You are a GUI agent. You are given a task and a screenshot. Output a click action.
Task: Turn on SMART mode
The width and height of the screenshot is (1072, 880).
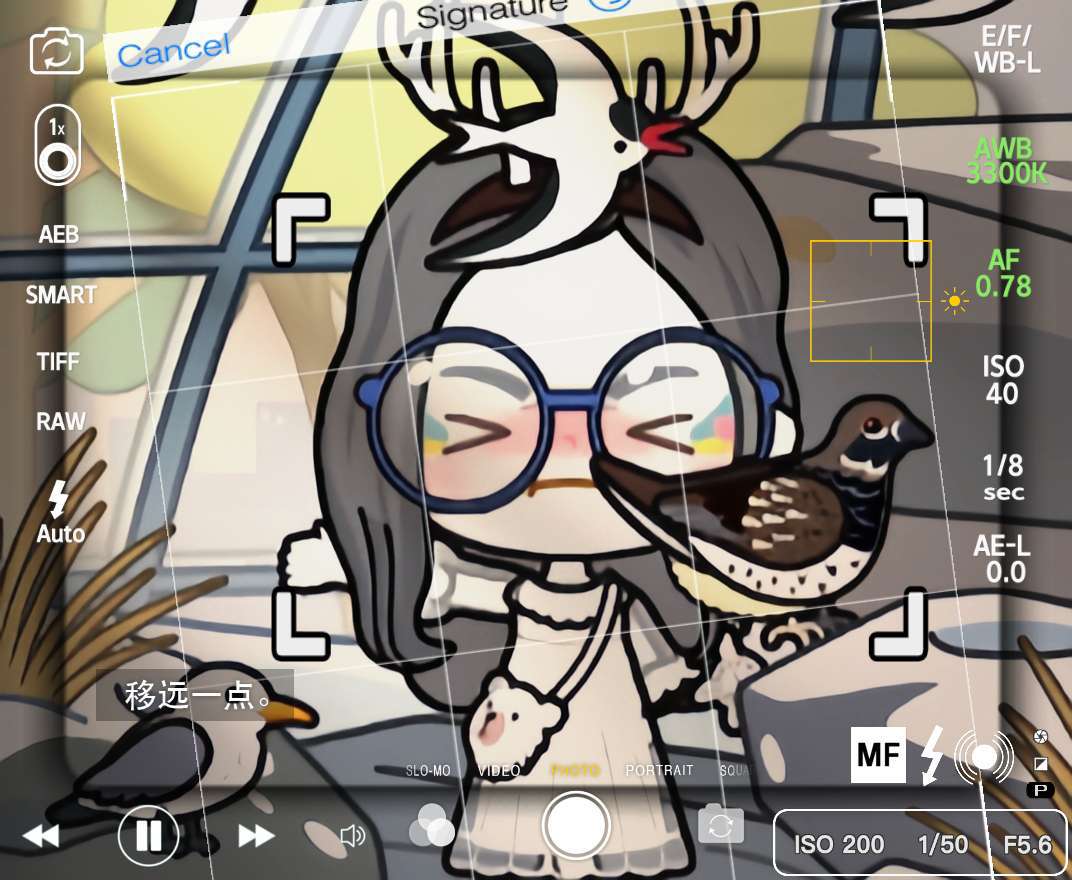[61, 295]
